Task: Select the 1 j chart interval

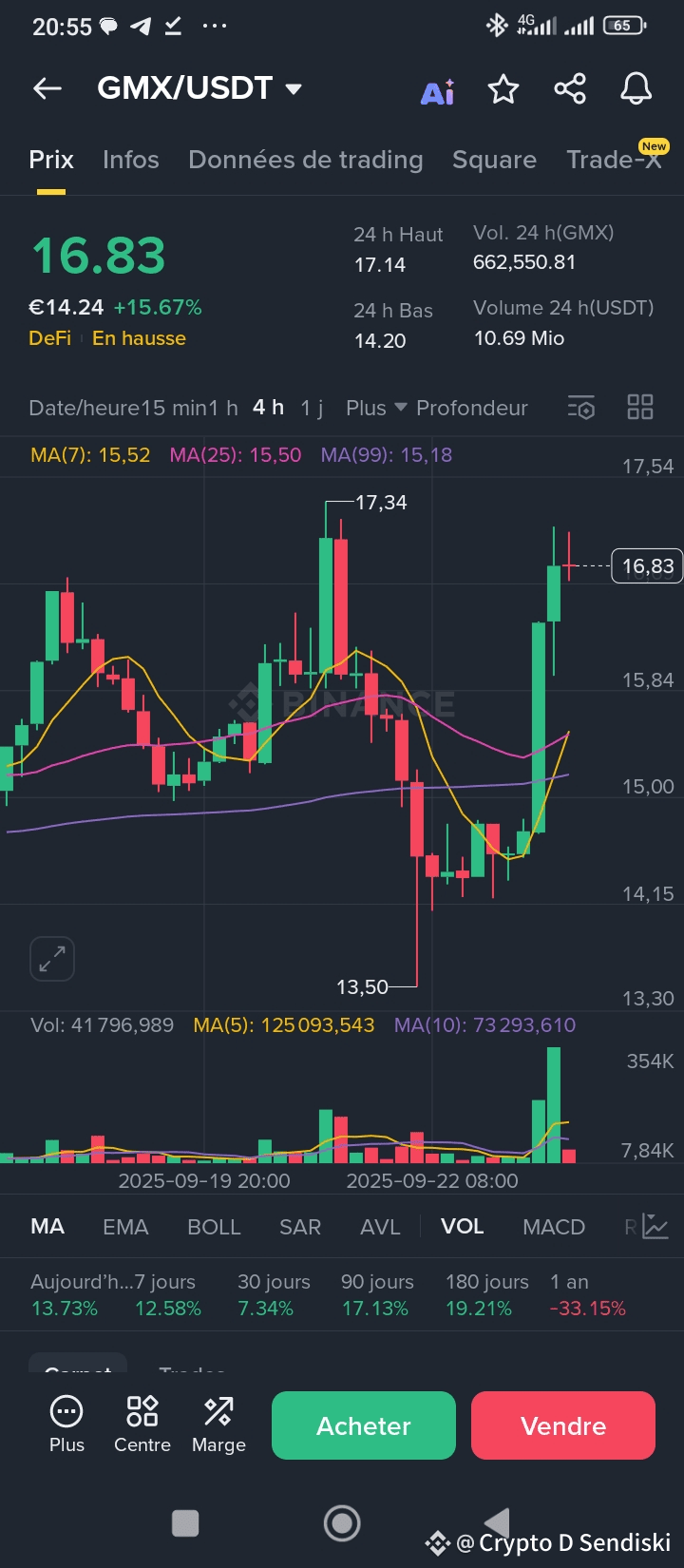Action: point(312,408)
